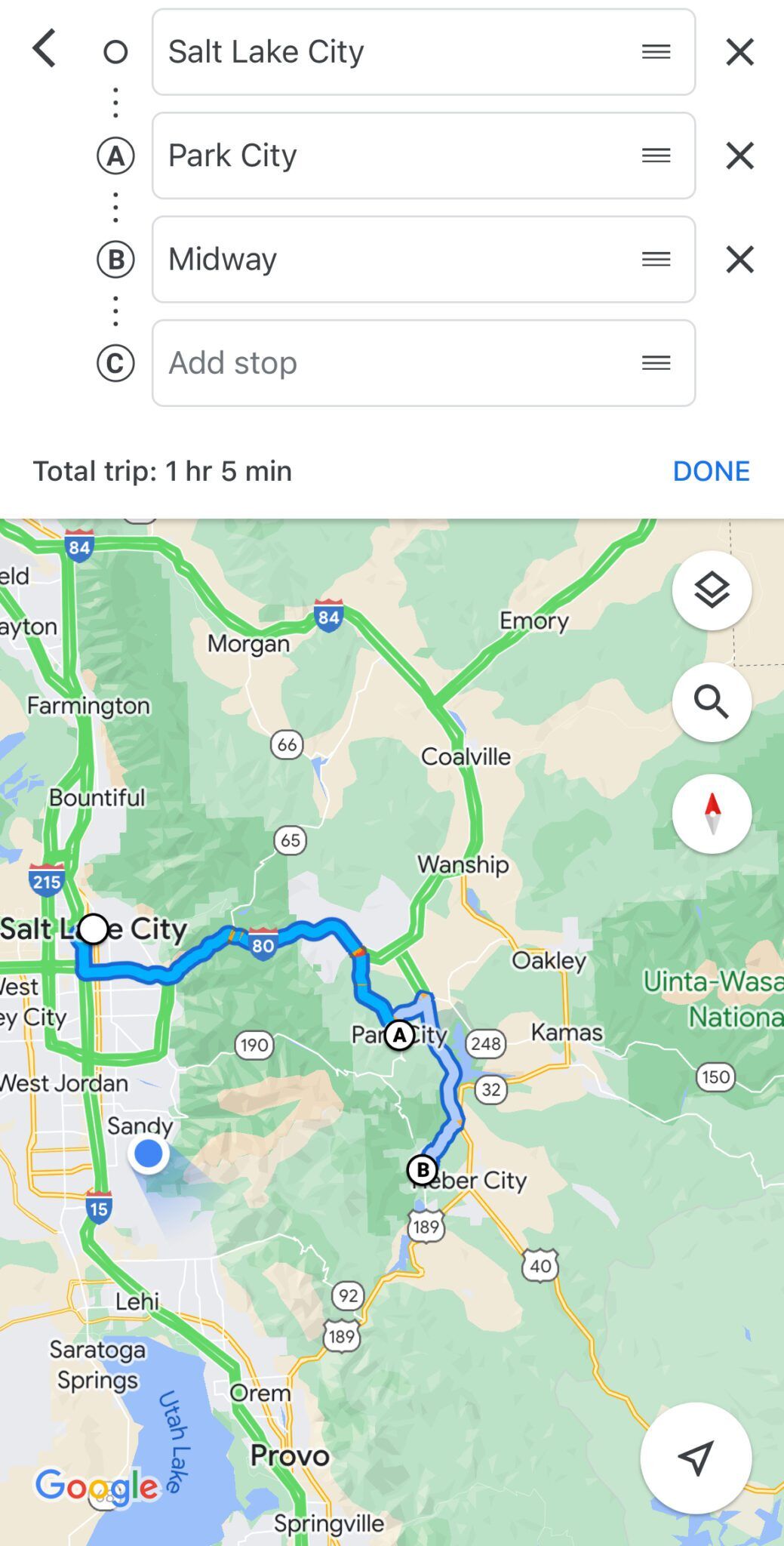This screenshot has width=784, height=1546.
Task: Click the Total trip duration text
Action: tap(162, 471)
